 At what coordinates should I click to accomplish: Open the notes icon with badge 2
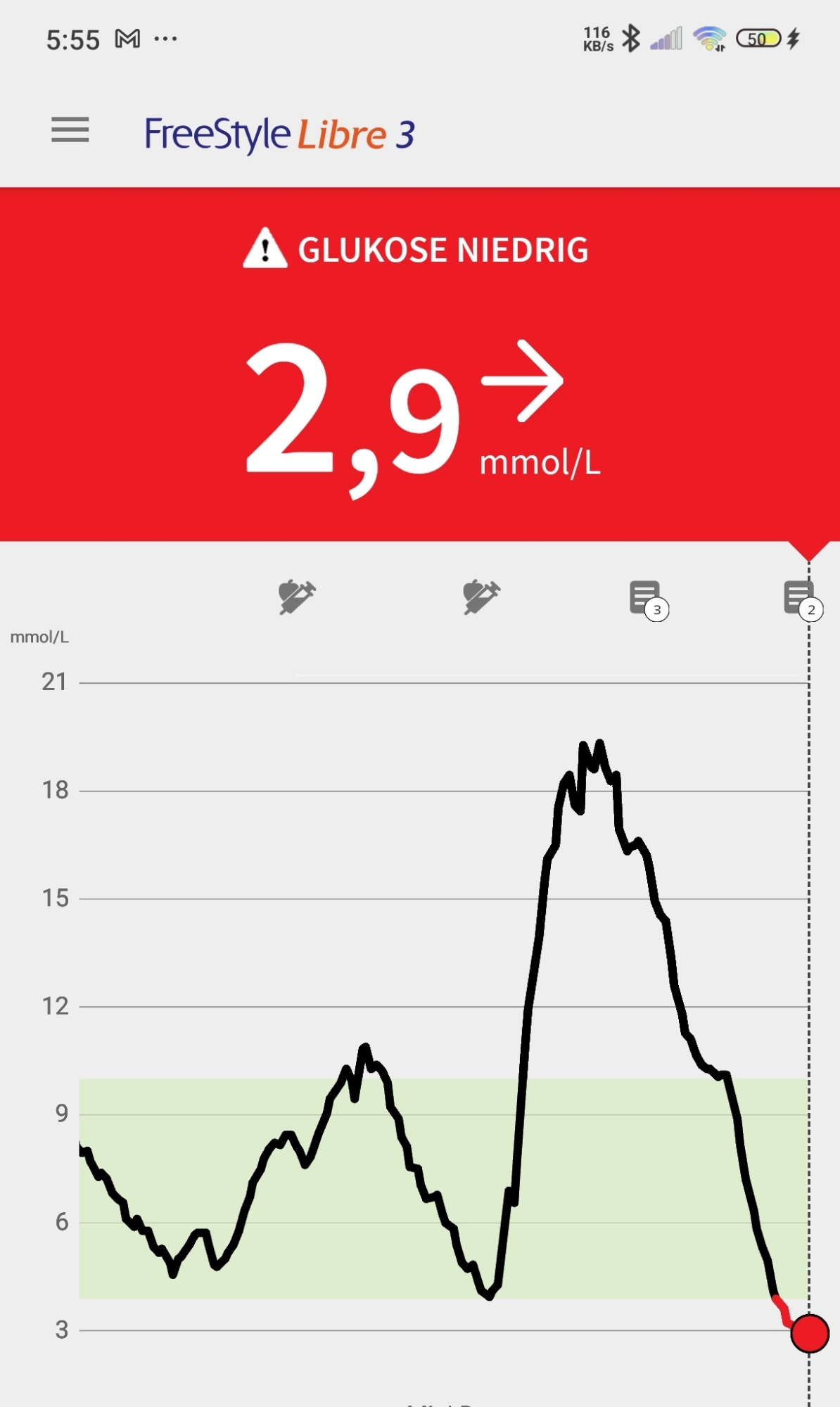pos(801,598)
